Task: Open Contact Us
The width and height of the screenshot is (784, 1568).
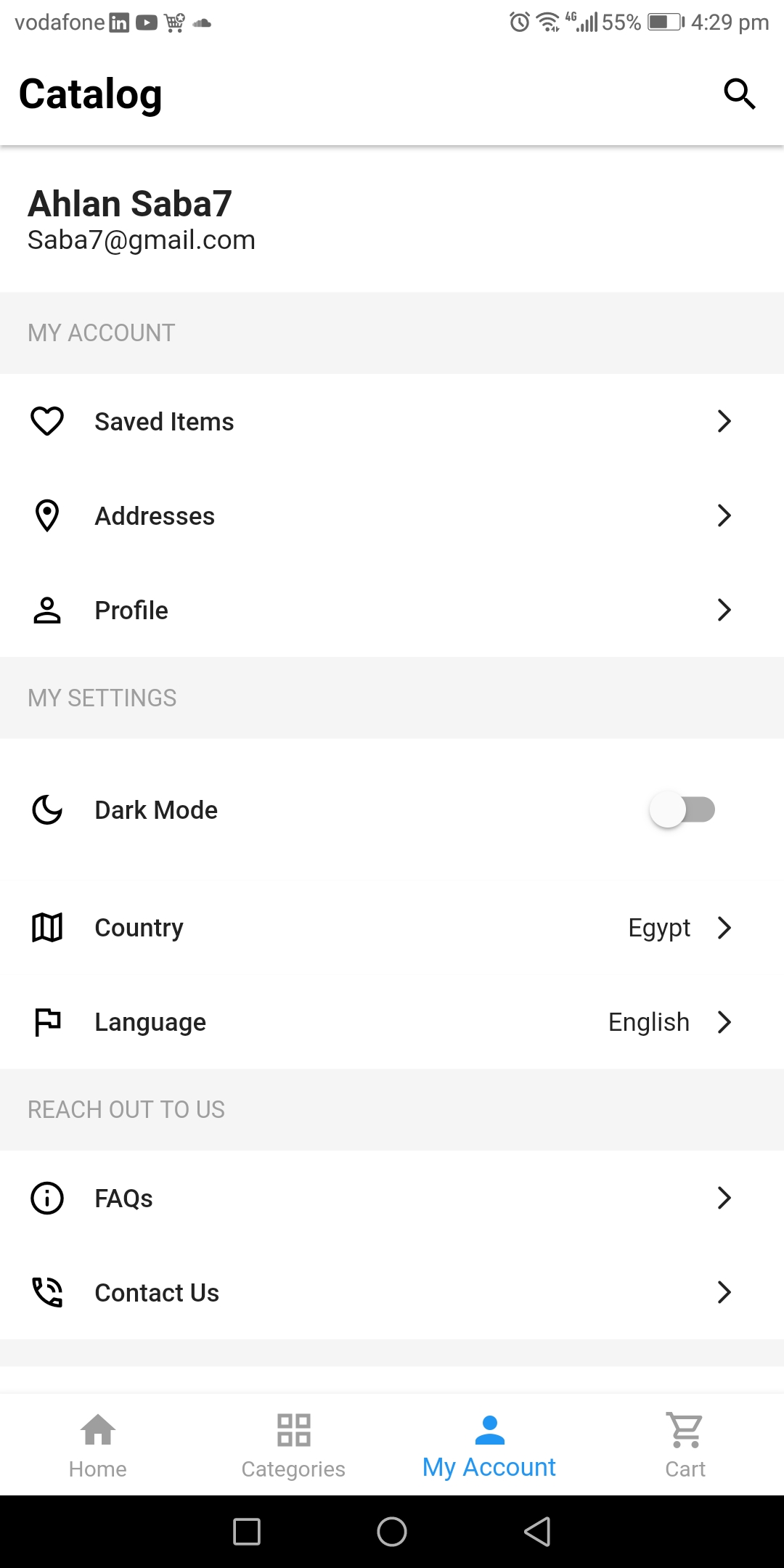Action: [x=157, y=1292]
